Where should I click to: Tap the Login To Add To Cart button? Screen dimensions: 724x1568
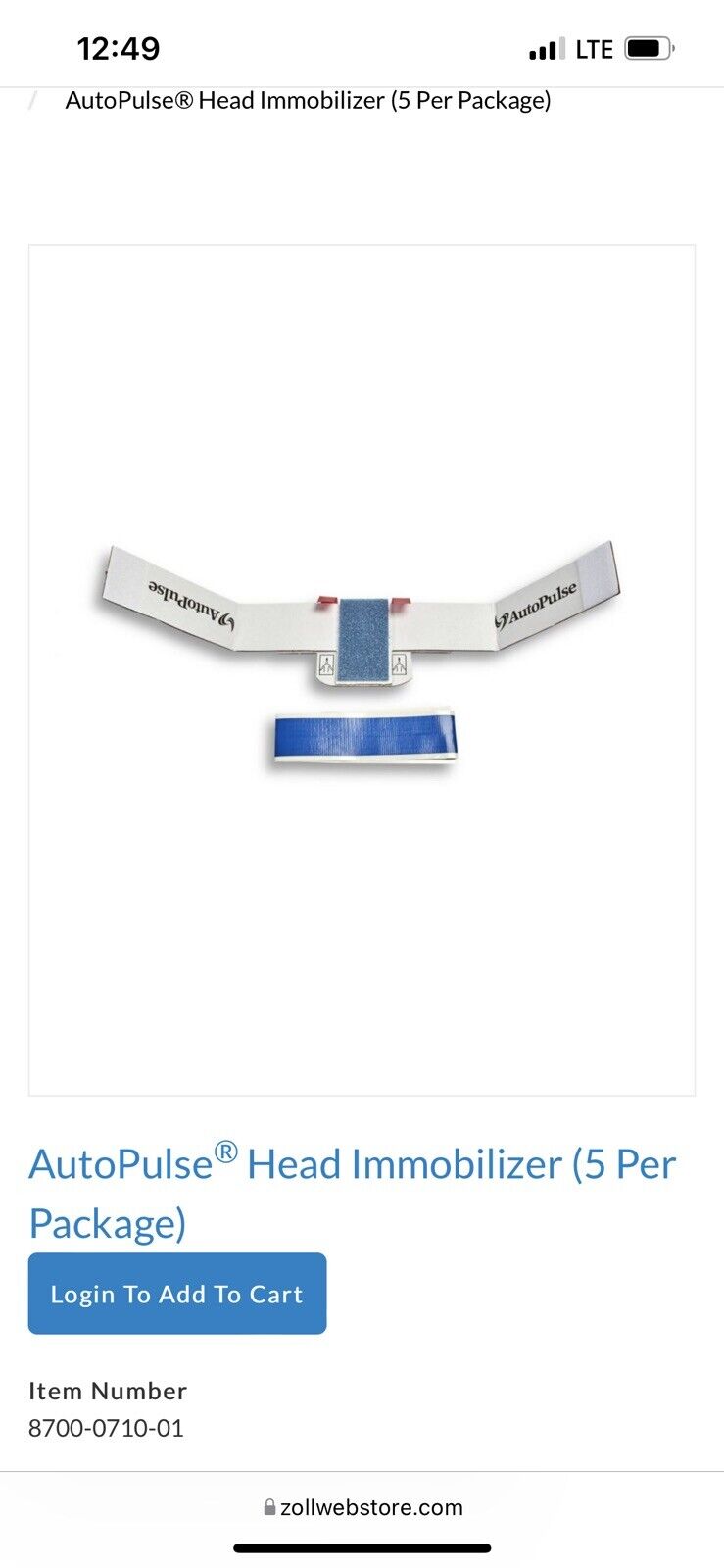pos(177,1294)
